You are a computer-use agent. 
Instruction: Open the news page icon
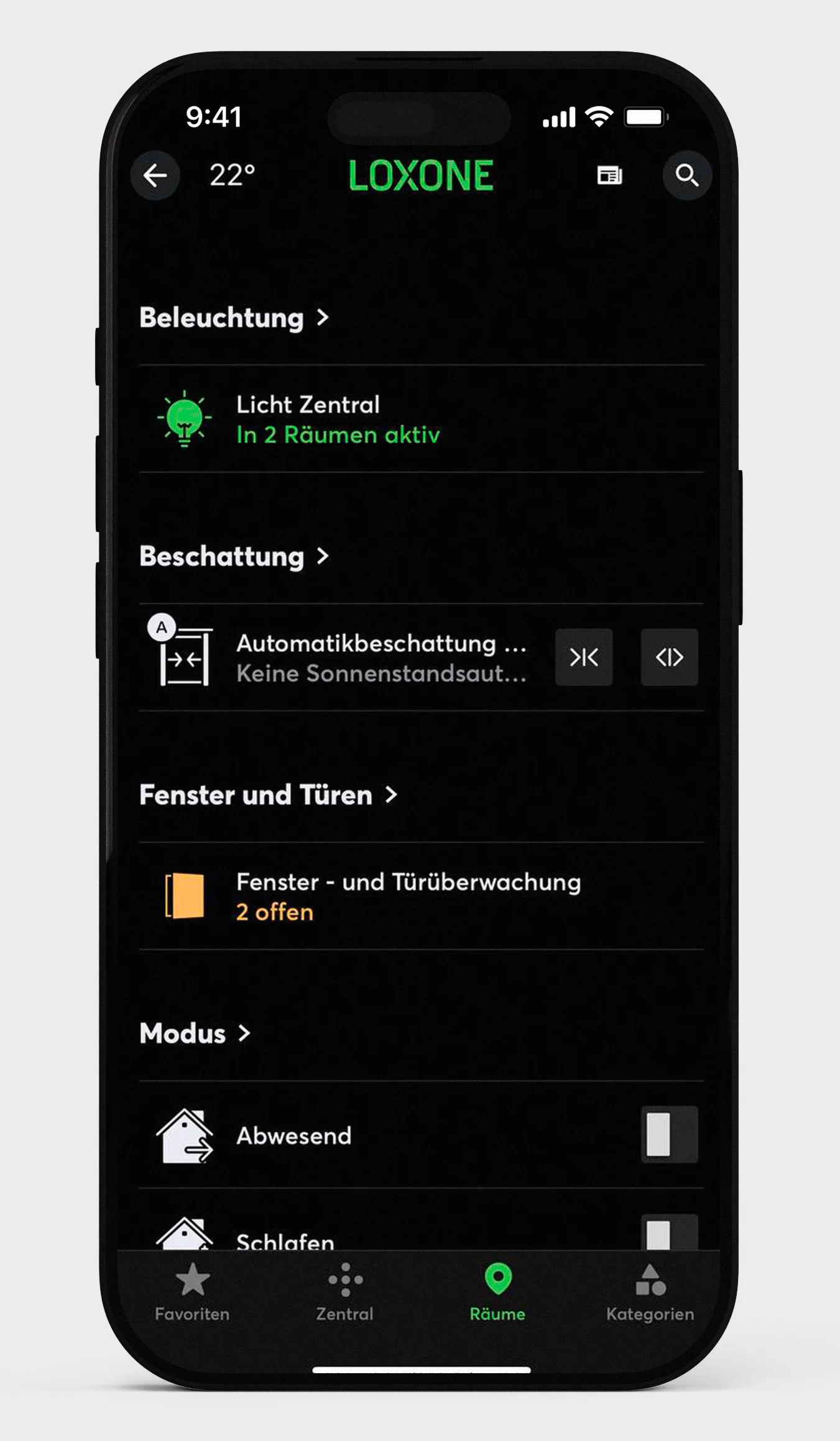(x=609, y=175)
